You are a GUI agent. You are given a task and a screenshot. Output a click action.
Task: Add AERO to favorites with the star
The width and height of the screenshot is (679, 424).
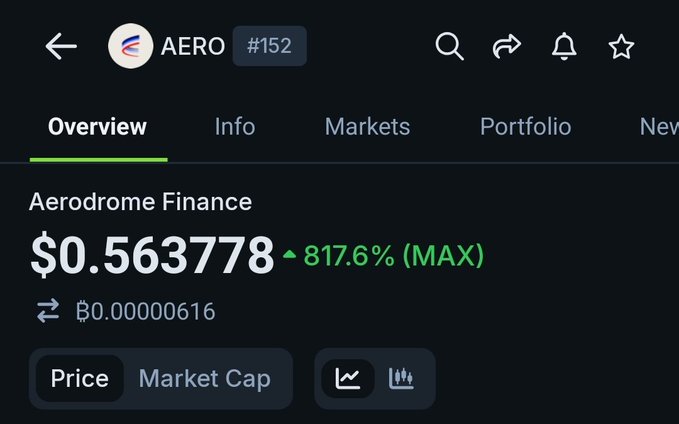[x=621, y=47]
